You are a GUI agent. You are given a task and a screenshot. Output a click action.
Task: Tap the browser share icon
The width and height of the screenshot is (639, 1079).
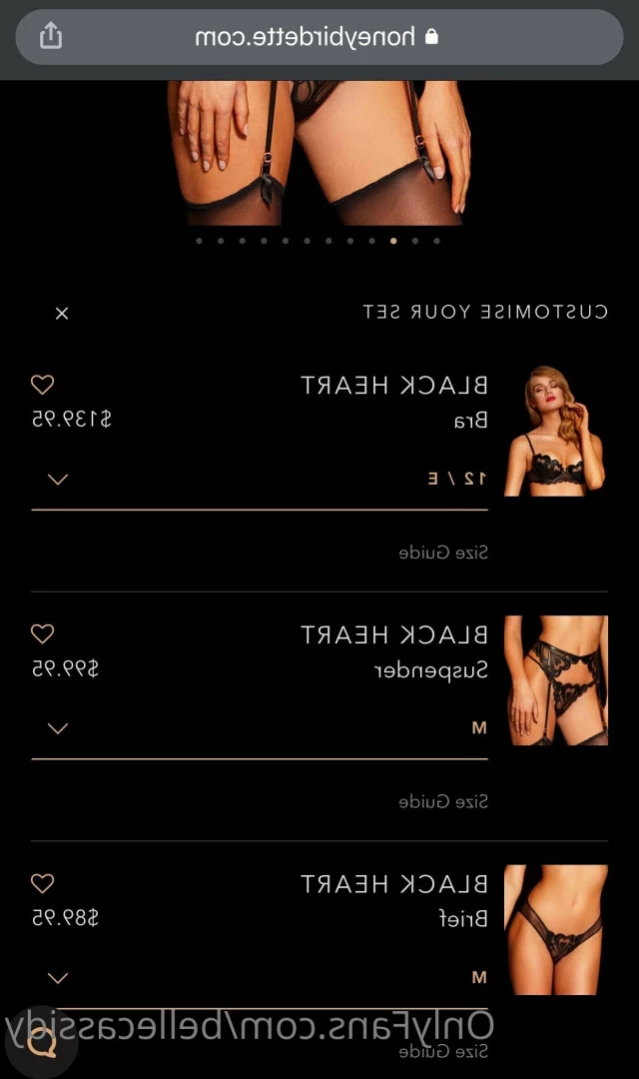tap(50, 37)
